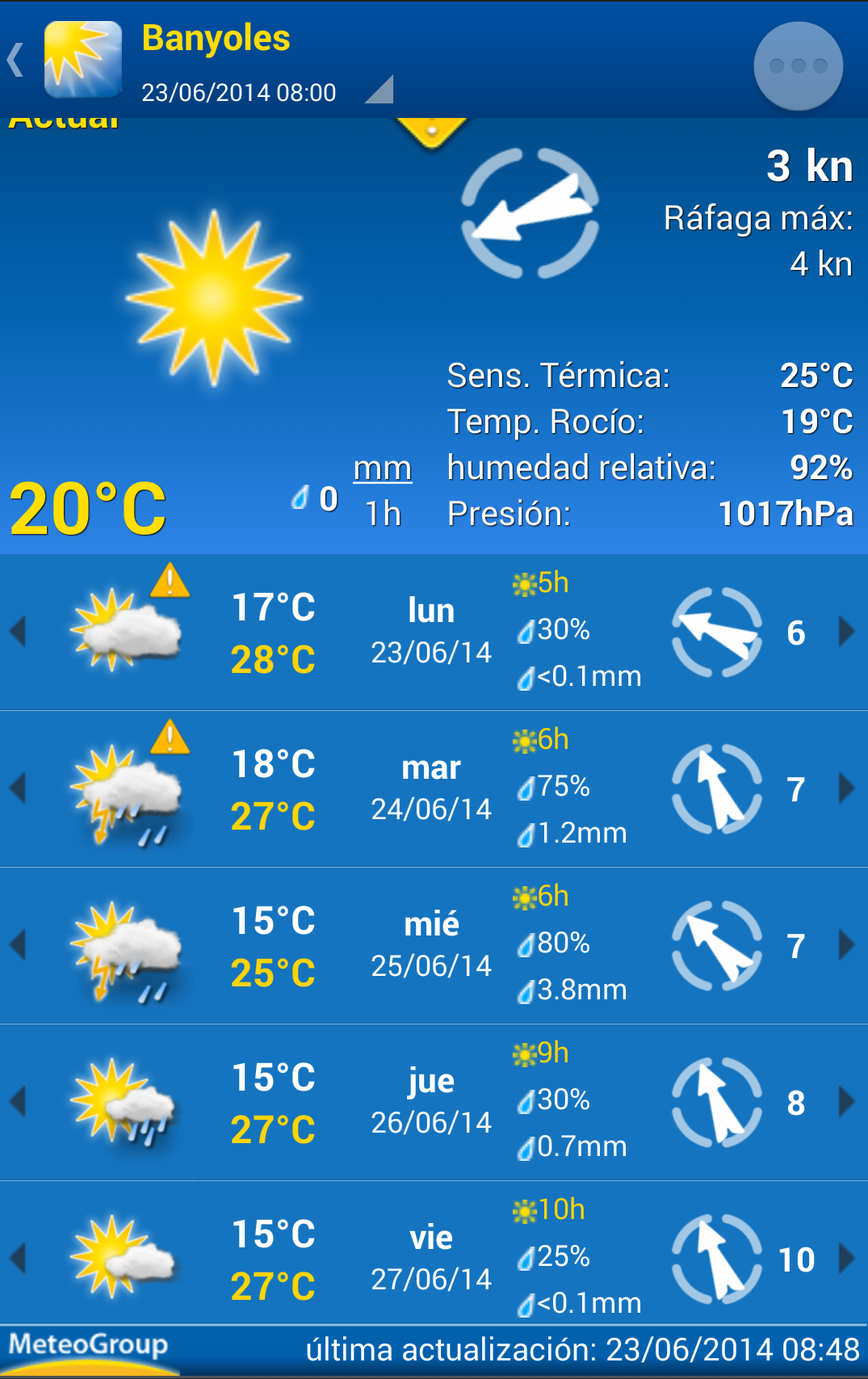The image size is (868, 1379).
Task: Select the mié 25/06/14 forecast row
Action: pyautogui.click(x=431, y=945)
